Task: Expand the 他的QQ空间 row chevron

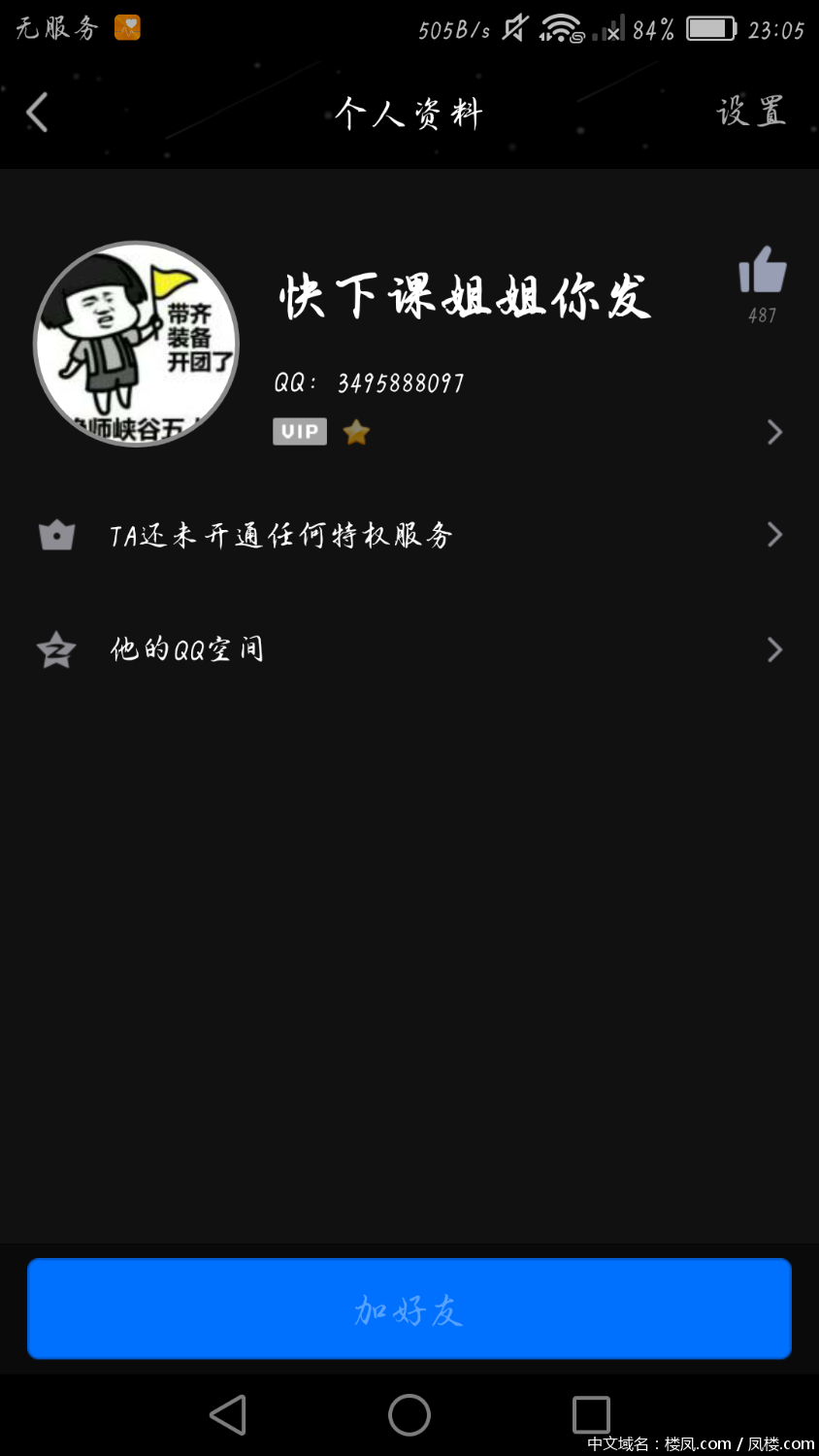Action: [x=774, y=649]
